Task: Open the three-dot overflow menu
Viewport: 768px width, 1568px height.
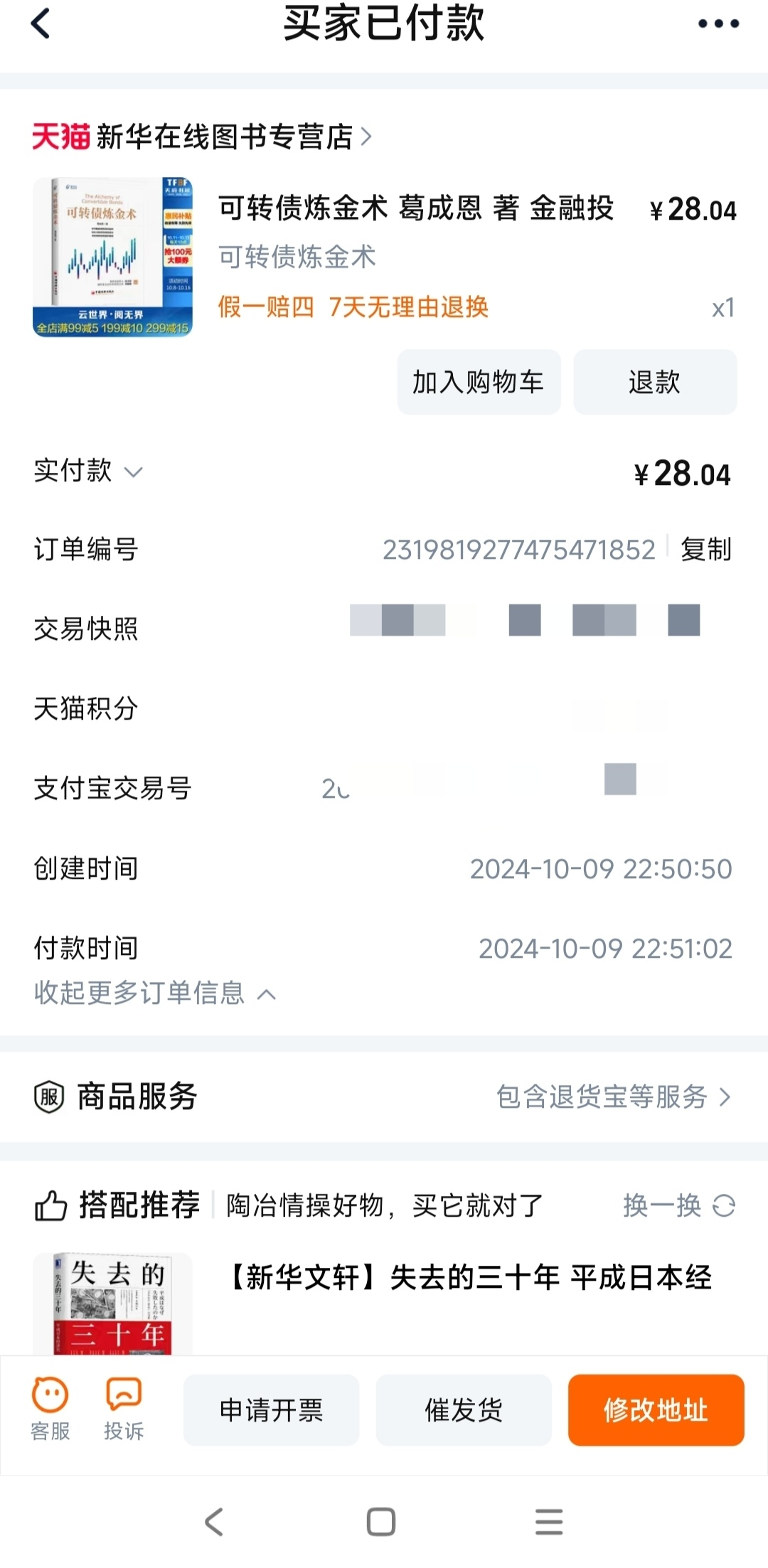Action: (x=718, y=24)
